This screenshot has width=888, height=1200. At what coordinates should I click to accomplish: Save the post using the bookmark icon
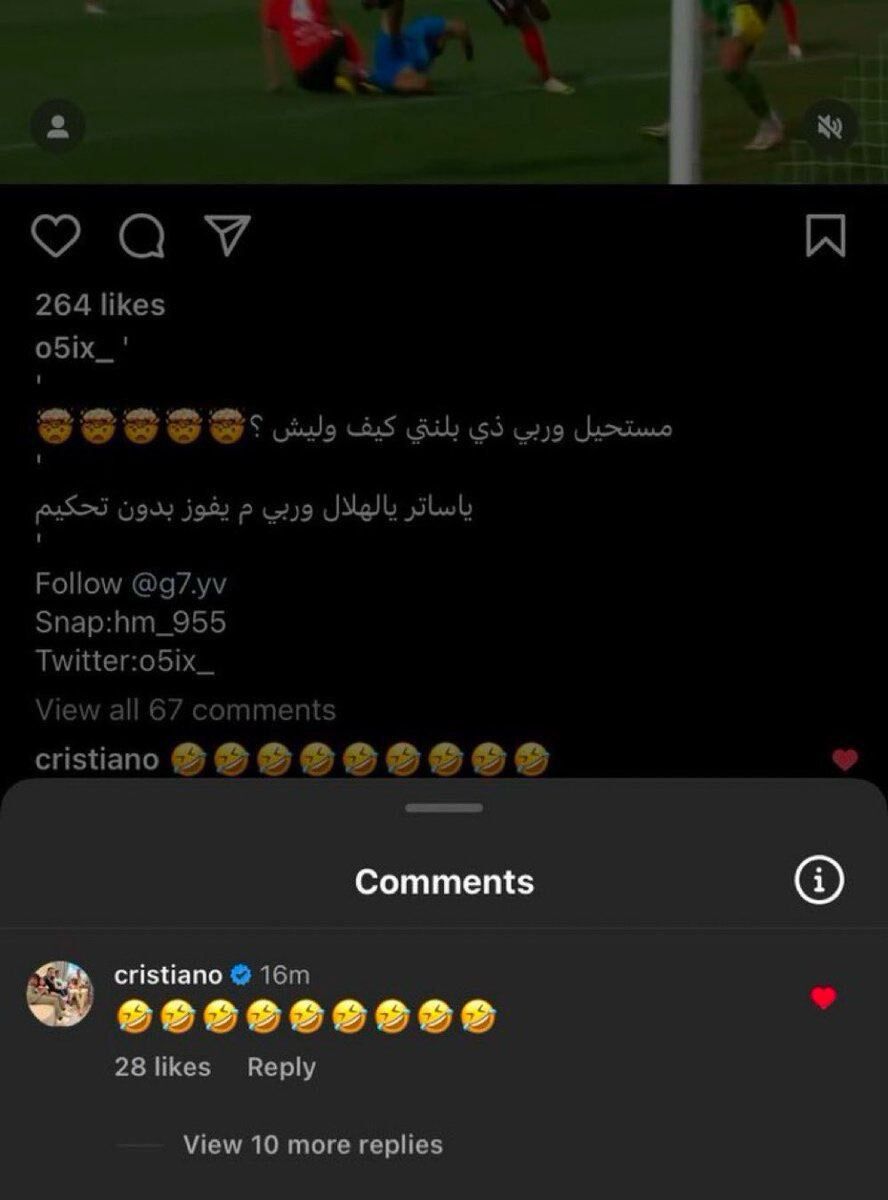(x=824, y=234)
